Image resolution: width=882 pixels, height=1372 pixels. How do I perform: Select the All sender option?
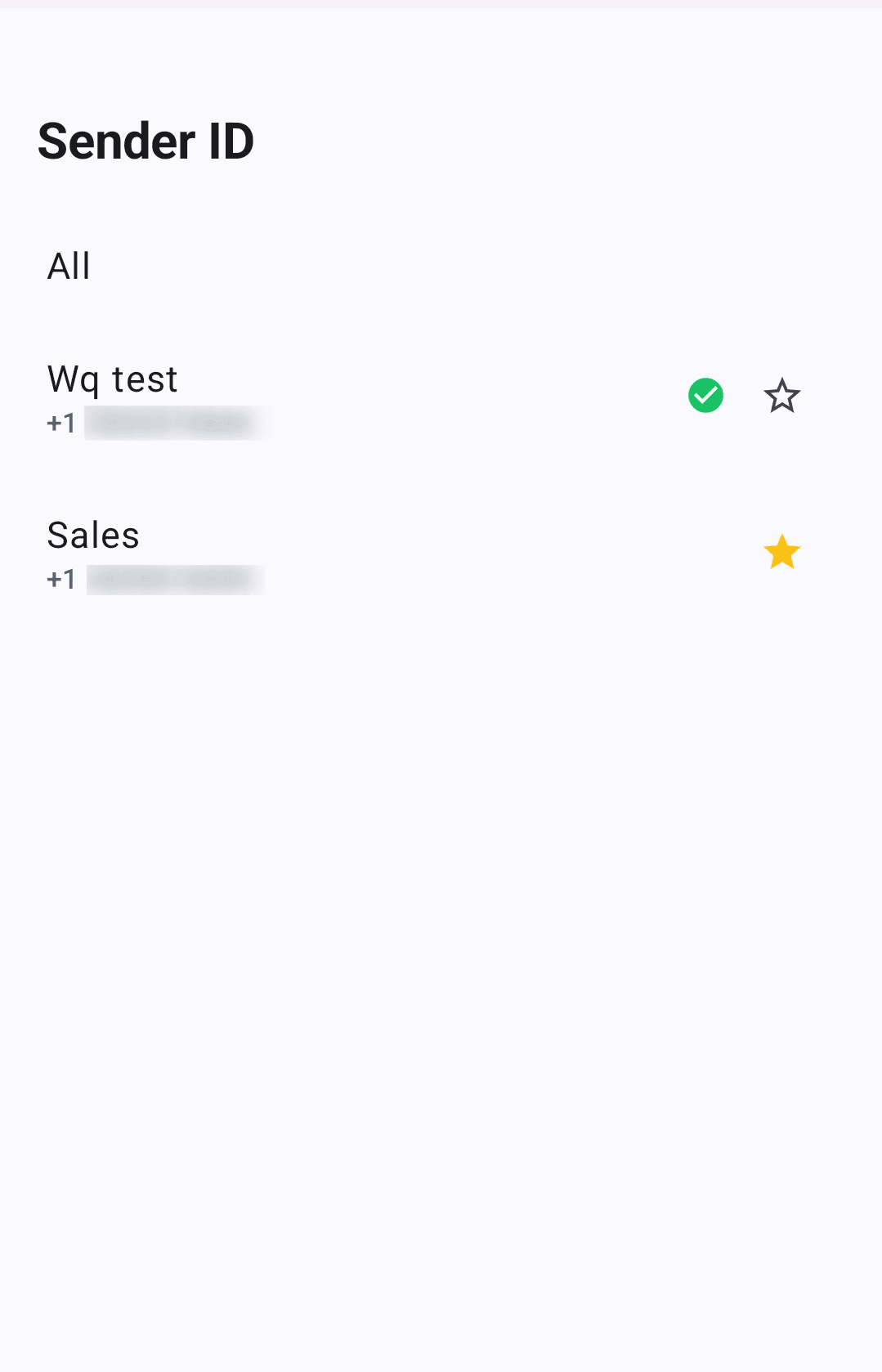point(69,267)
